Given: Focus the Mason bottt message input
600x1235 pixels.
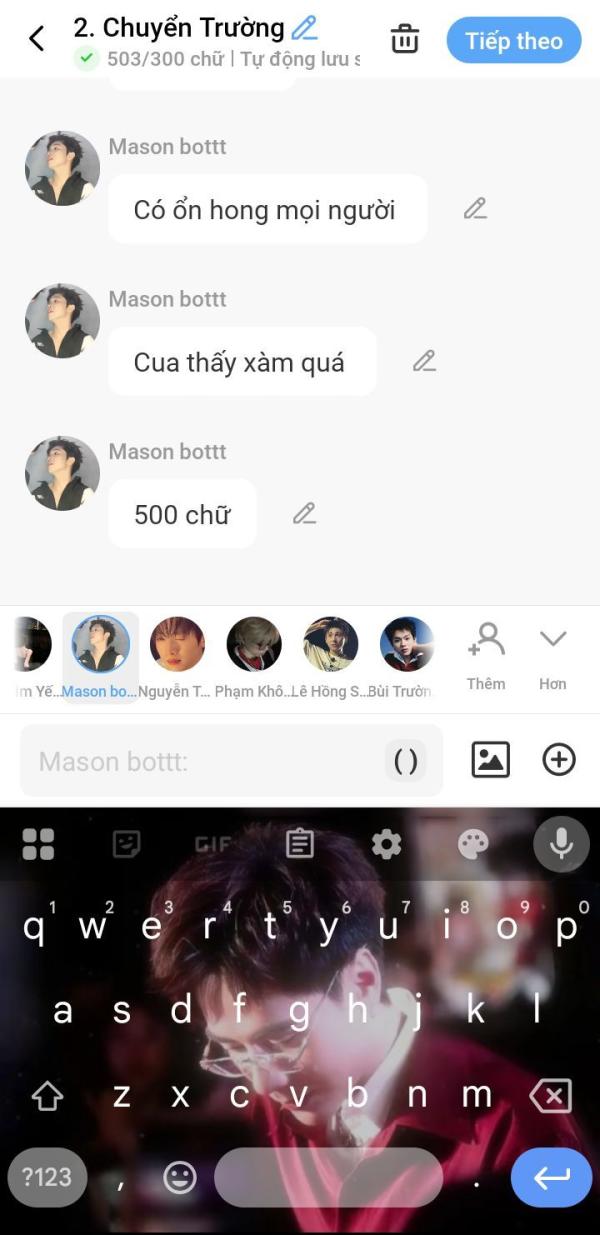Looking at the screenshot, I should pos(200,762).
